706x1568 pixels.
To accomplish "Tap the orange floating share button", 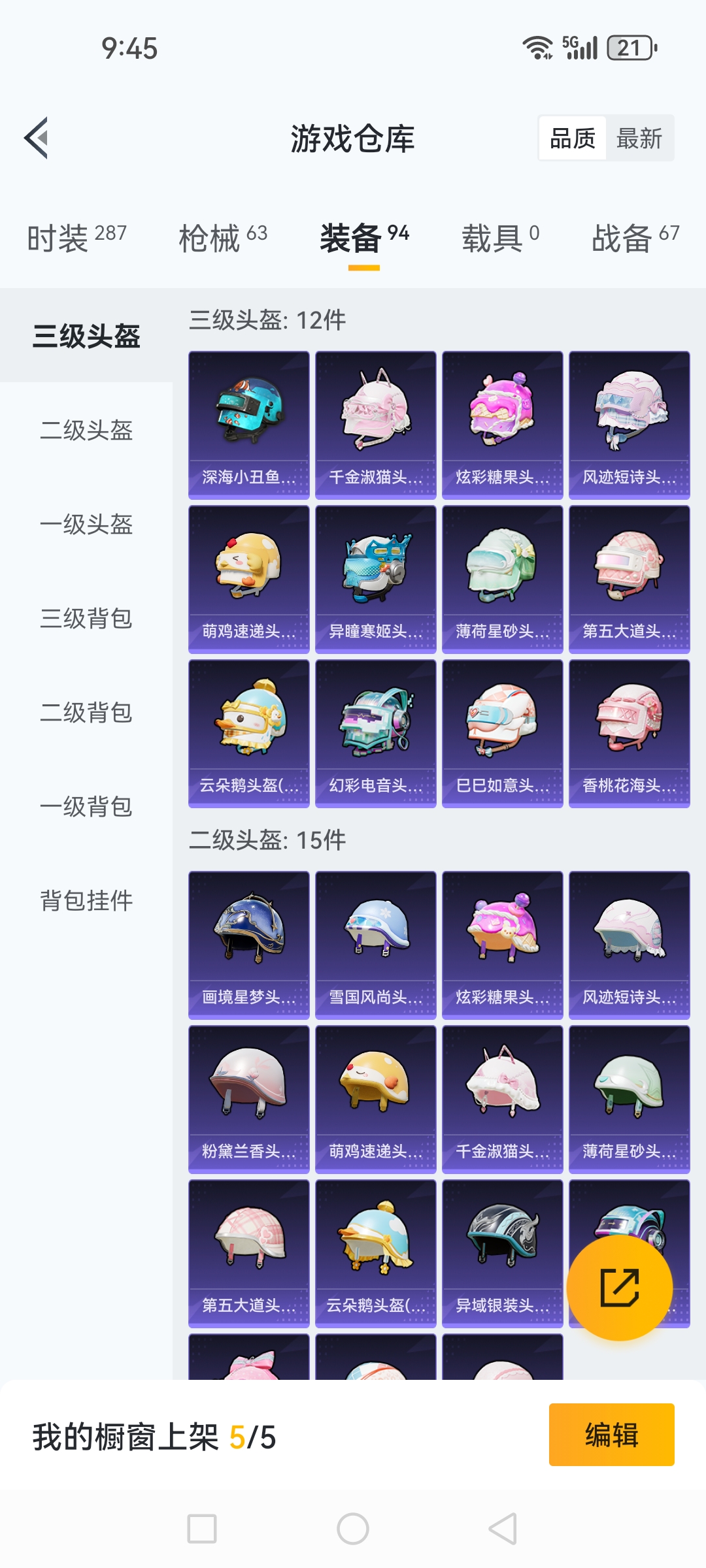I will pos(619,1287).
